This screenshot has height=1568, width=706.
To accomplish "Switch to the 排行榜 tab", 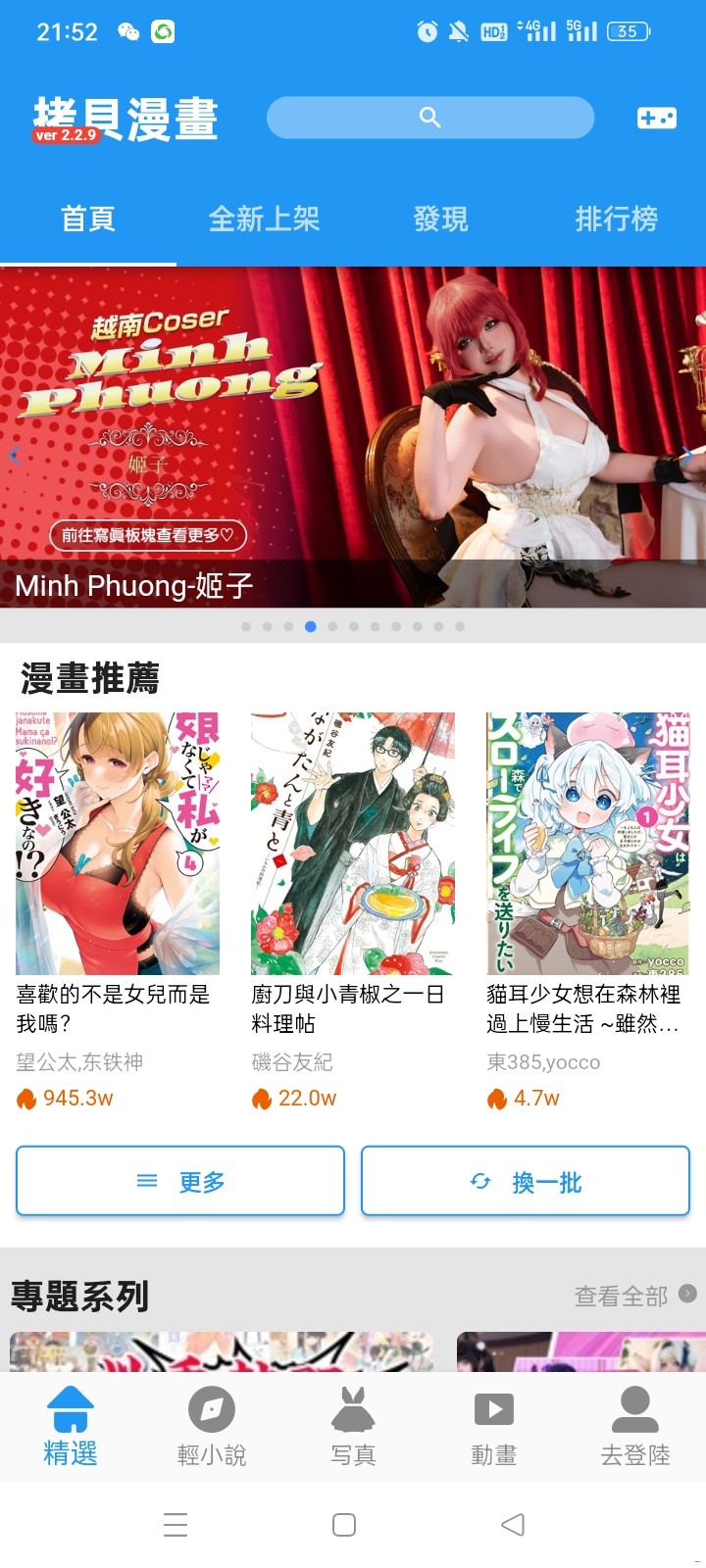I will [x=616, y=219].
